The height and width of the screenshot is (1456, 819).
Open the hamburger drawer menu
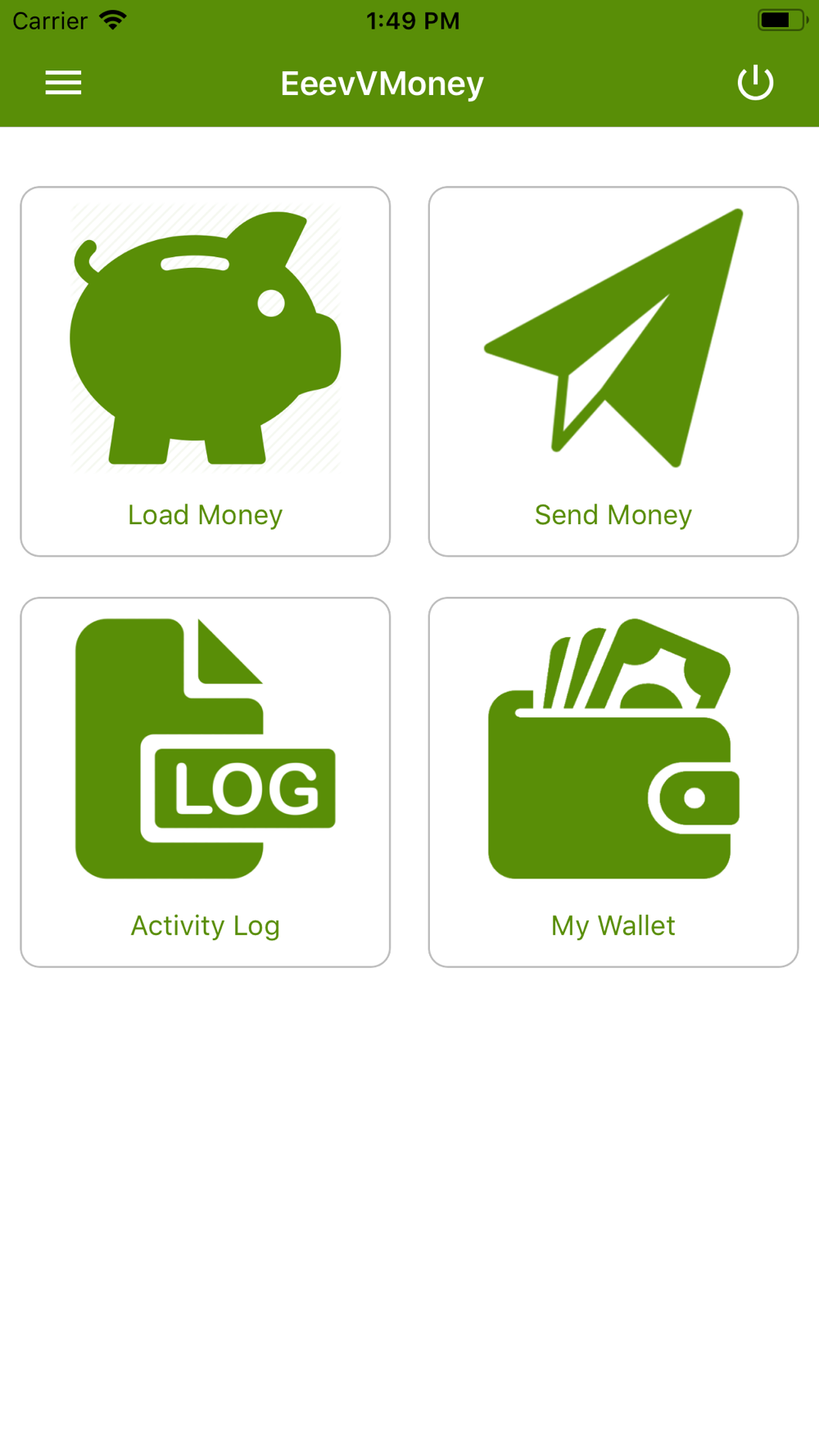63,83
